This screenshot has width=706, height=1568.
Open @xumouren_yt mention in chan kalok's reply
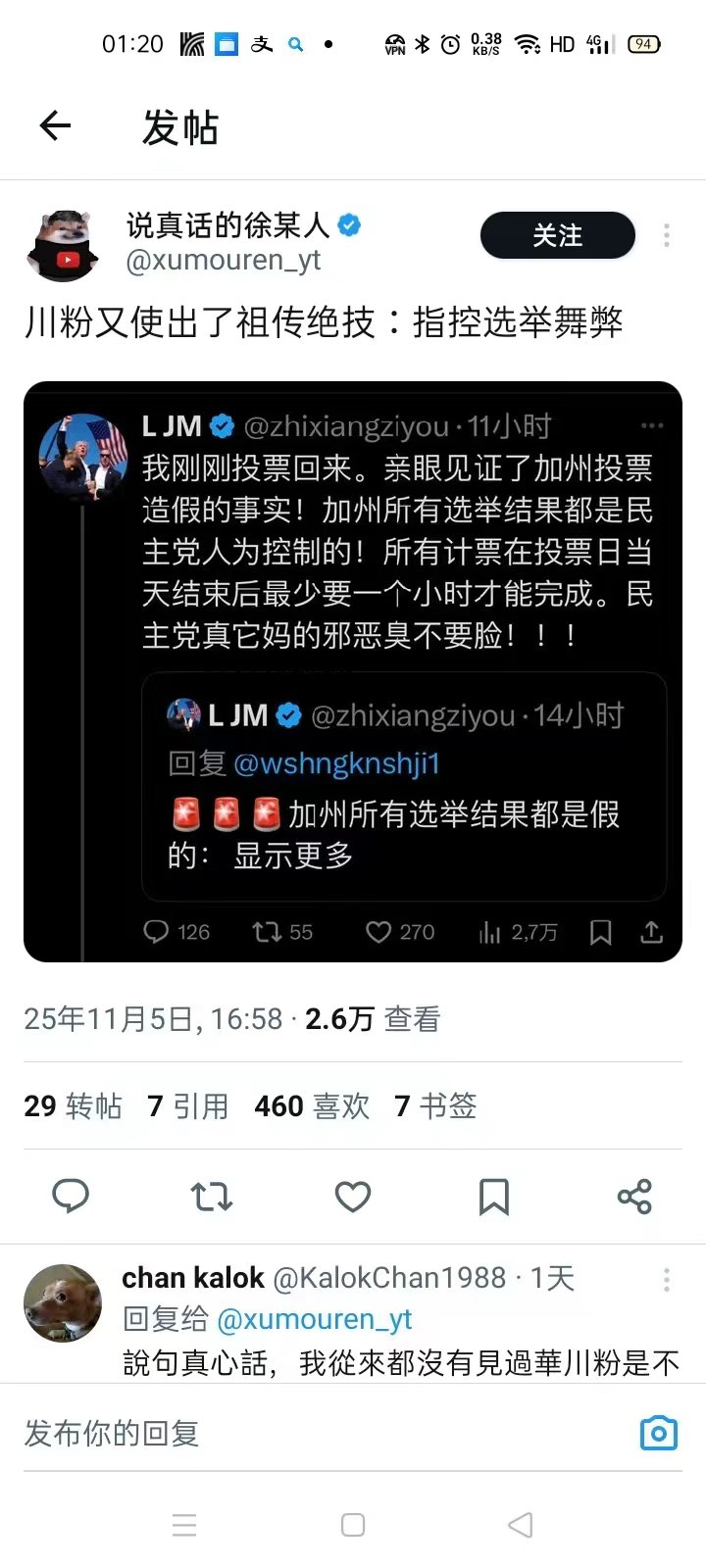[x=314, y=1319]
